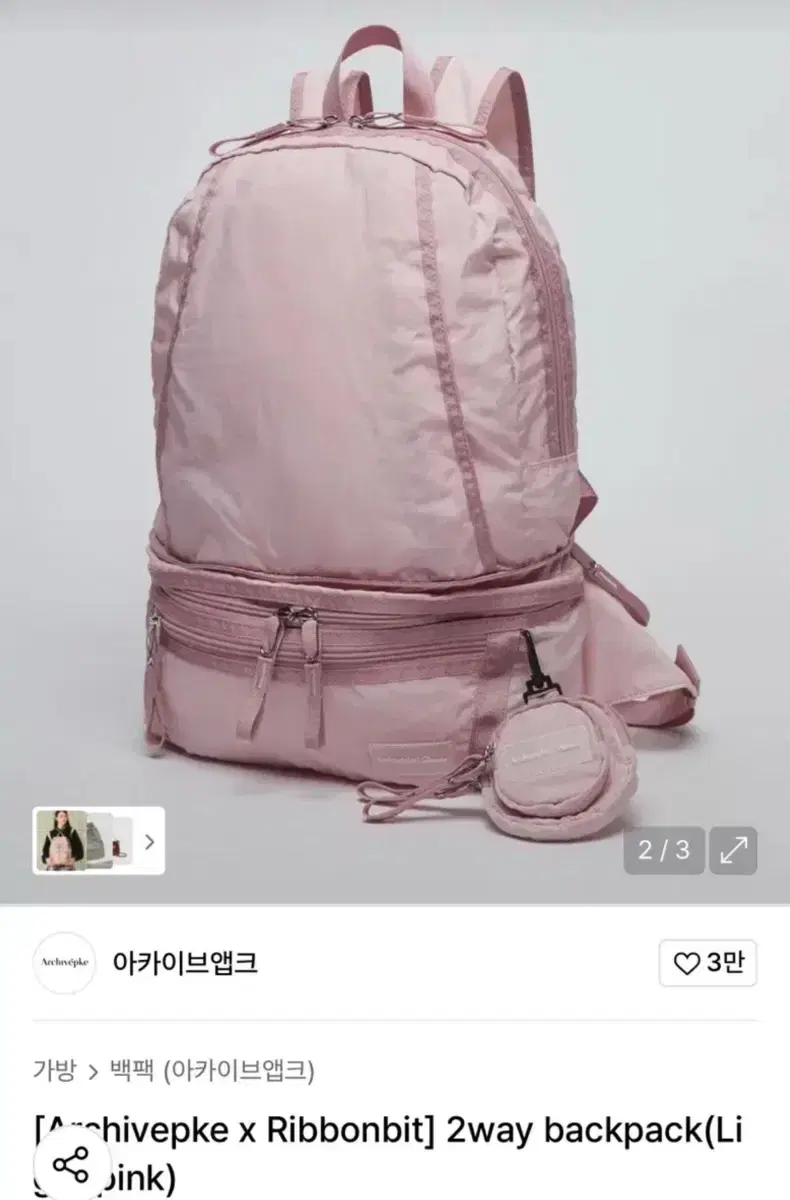Click the circular Archivepke brand logo

[64, 962]
